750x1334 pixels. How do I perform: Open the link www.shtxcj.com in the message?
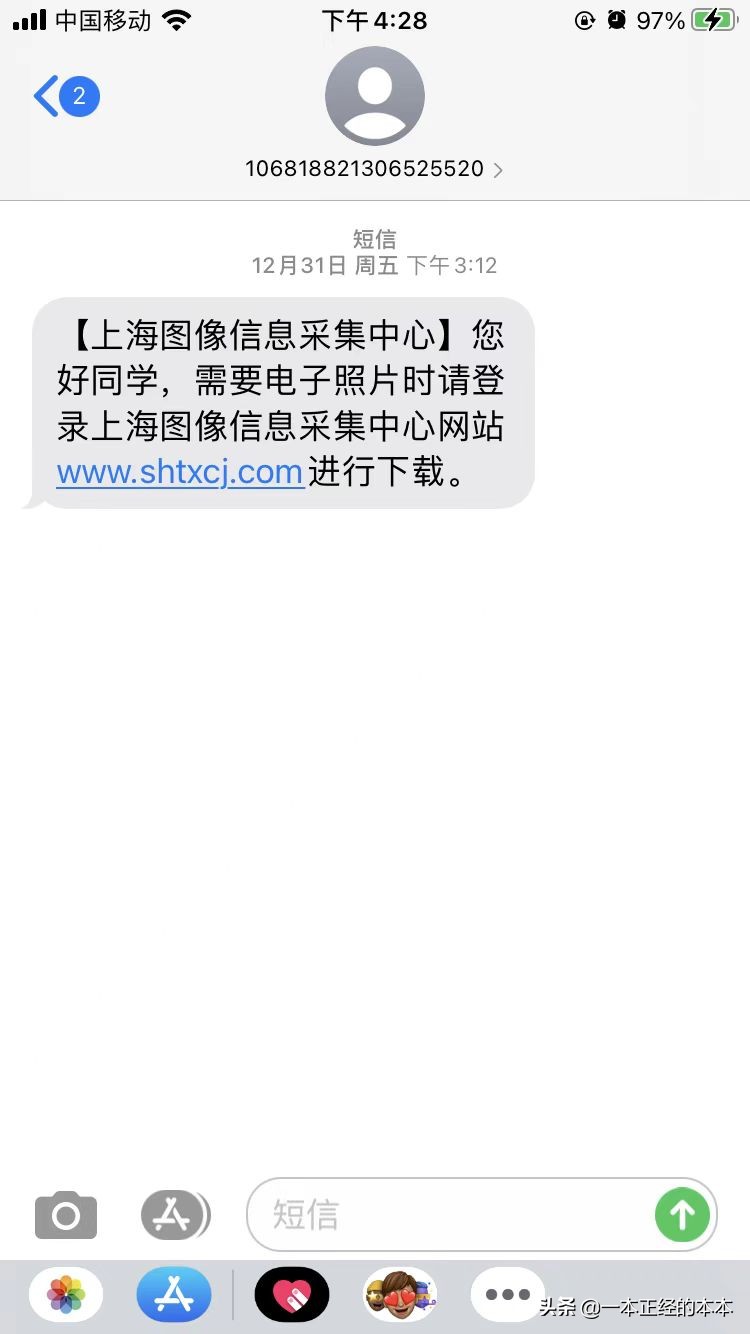click(178, 471)
